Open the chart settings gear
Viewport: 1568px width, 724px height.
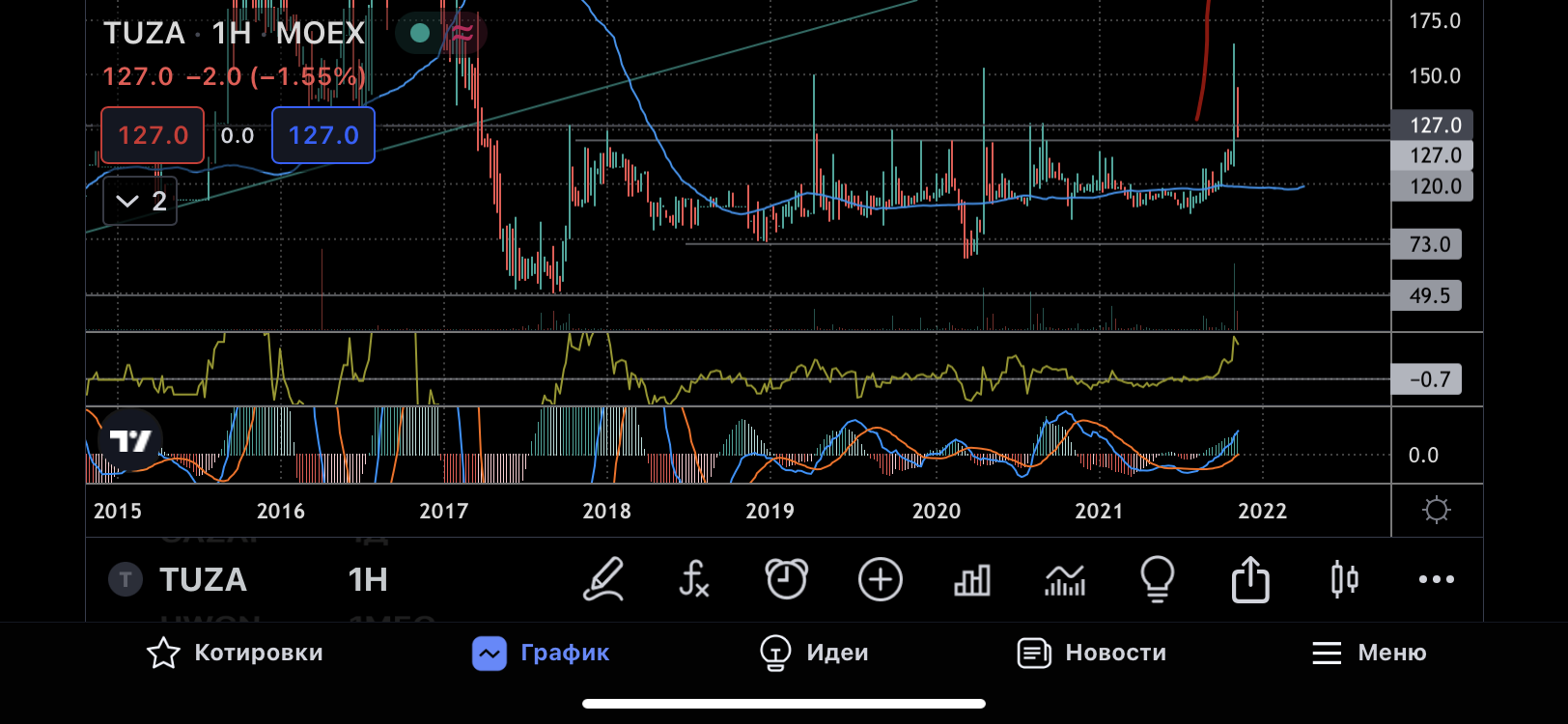1437,510
